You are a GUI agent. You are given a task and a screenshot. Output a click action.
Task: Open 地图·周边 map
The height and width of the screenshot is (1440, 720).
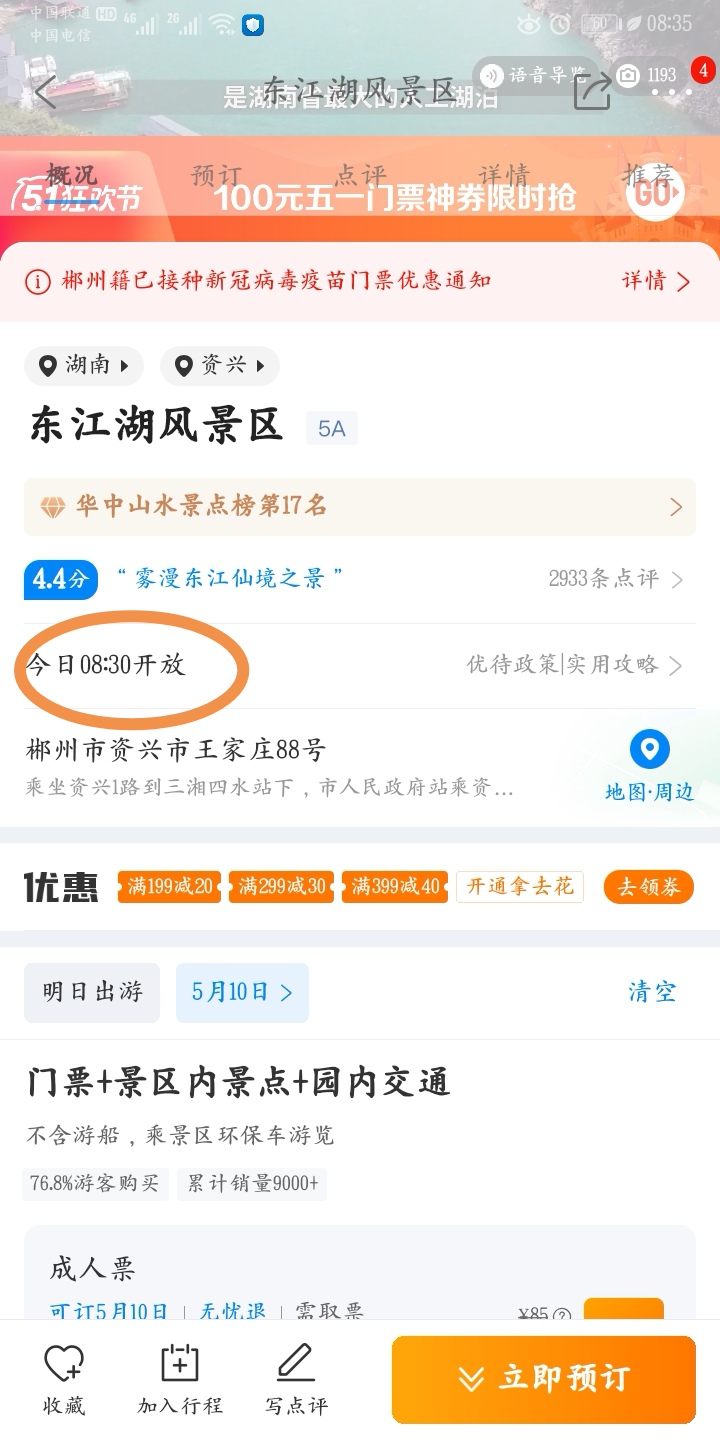coord(649,767)
